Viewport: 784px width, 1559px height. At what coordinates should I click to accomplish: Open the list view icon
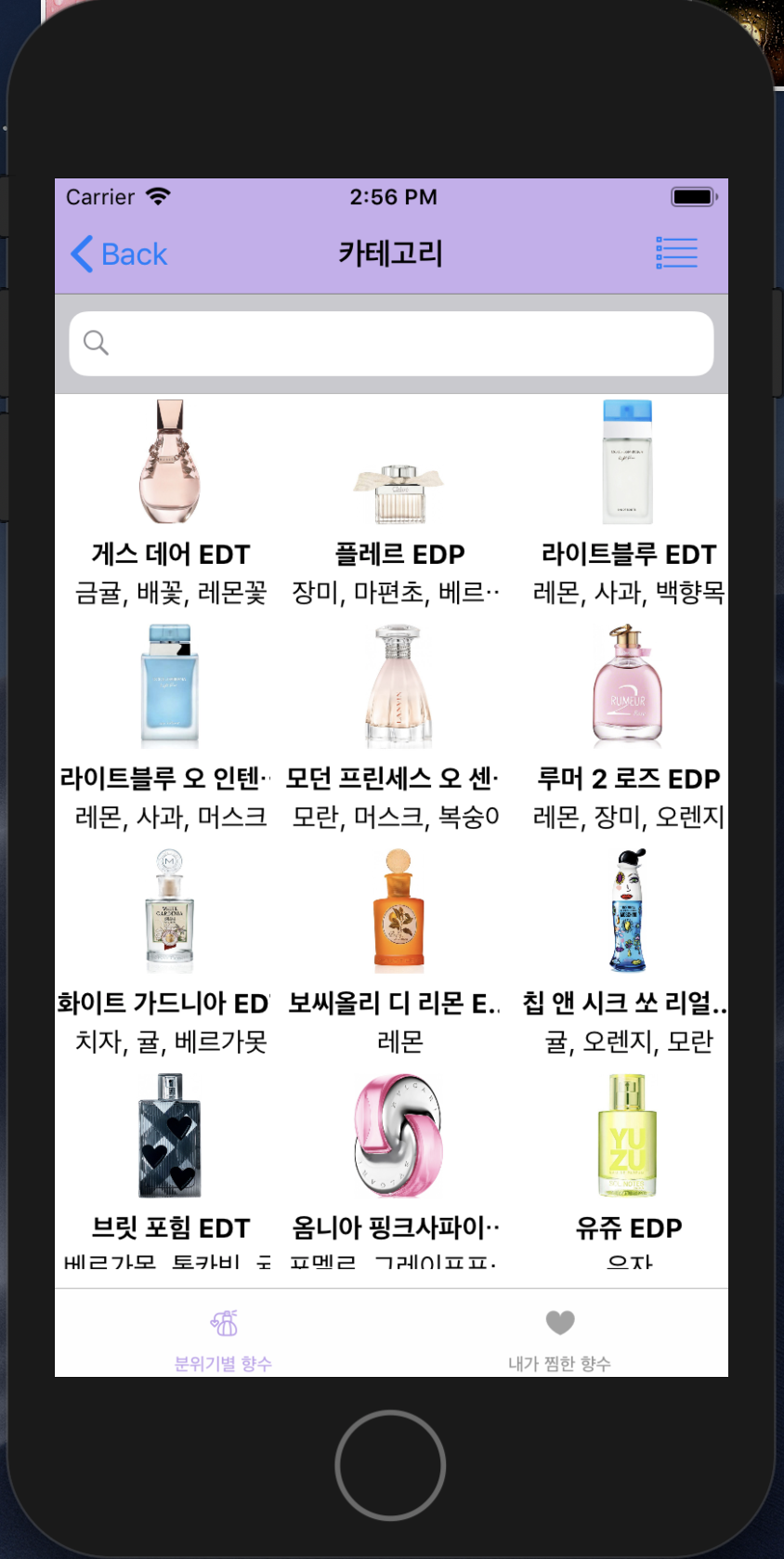click(x=676, y=253)
